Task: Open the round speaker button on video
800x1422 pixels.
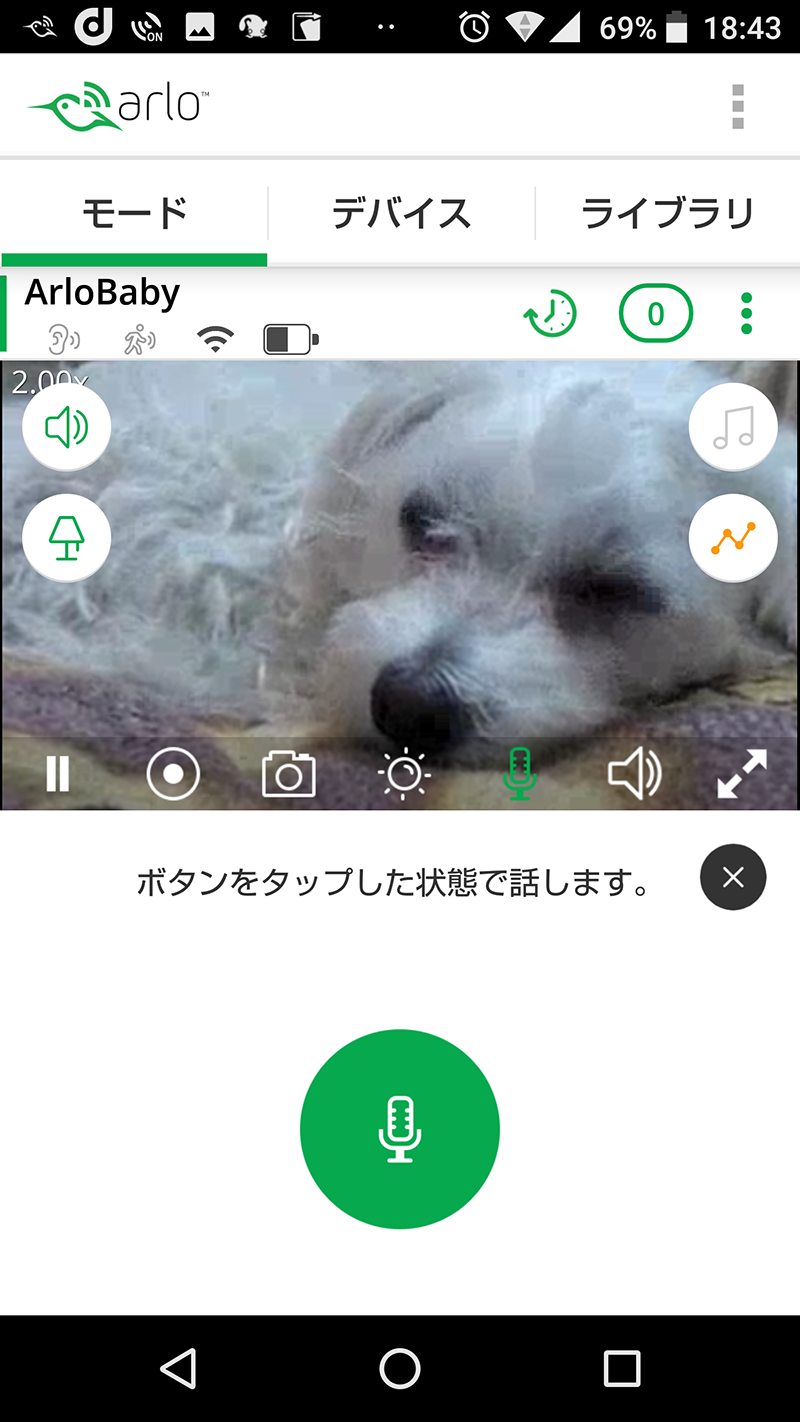Action: (66, 428)
